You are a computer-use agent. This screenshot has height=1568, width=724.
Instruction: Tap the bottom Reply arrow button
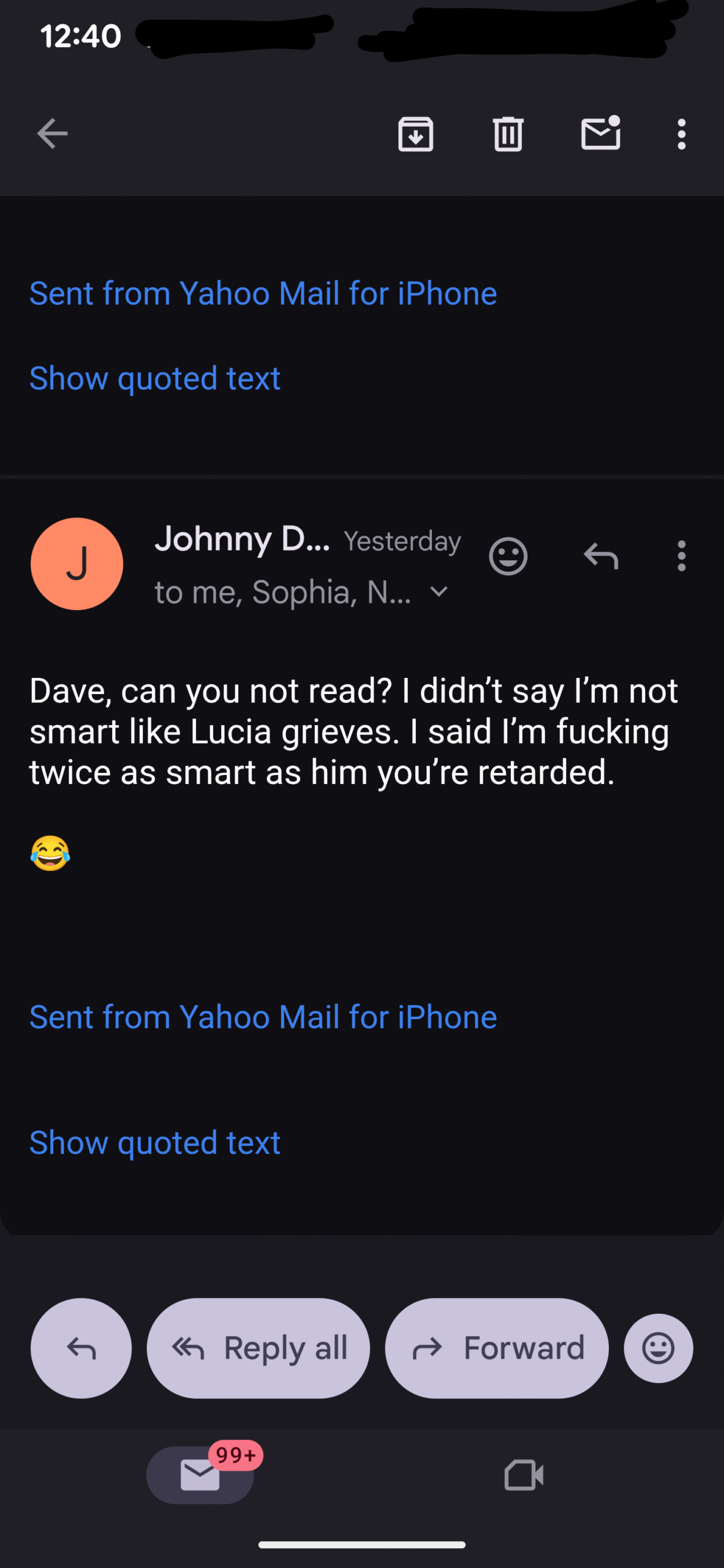click(x=81, y=1347)
